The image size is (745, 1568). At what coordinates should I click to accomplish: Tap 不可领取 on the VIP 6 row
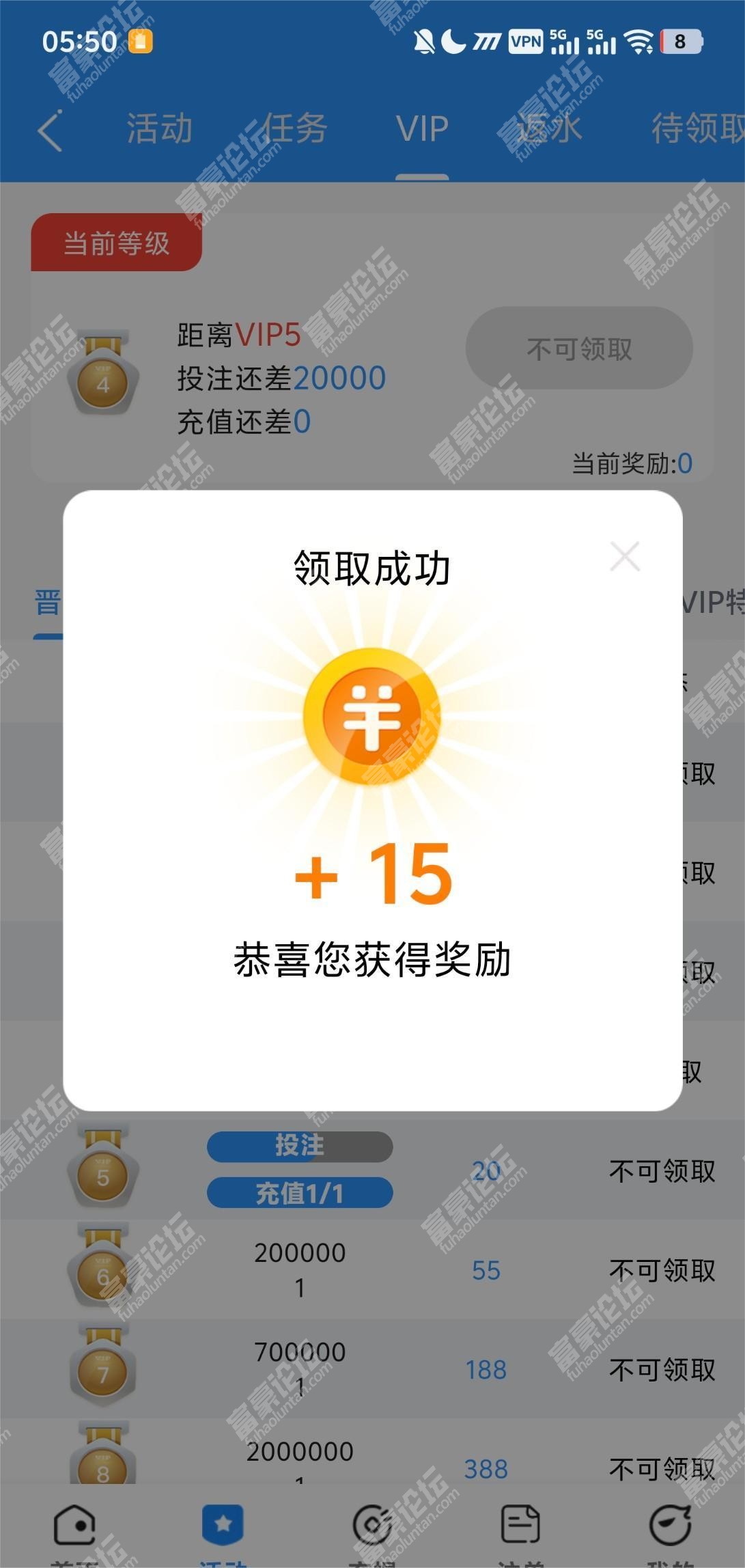click(x=661, y=1270)
